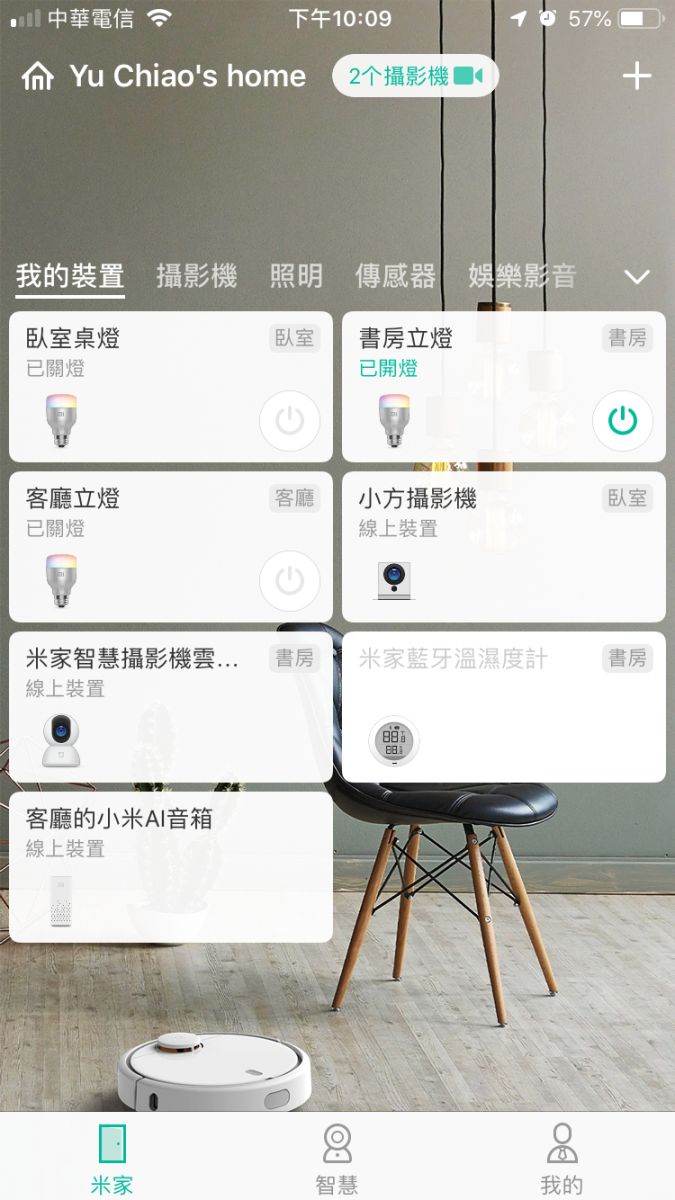Viewport: 675px width, 1200px height.
Task: Open the 我的 profile tab
Action: point(561,1158)
